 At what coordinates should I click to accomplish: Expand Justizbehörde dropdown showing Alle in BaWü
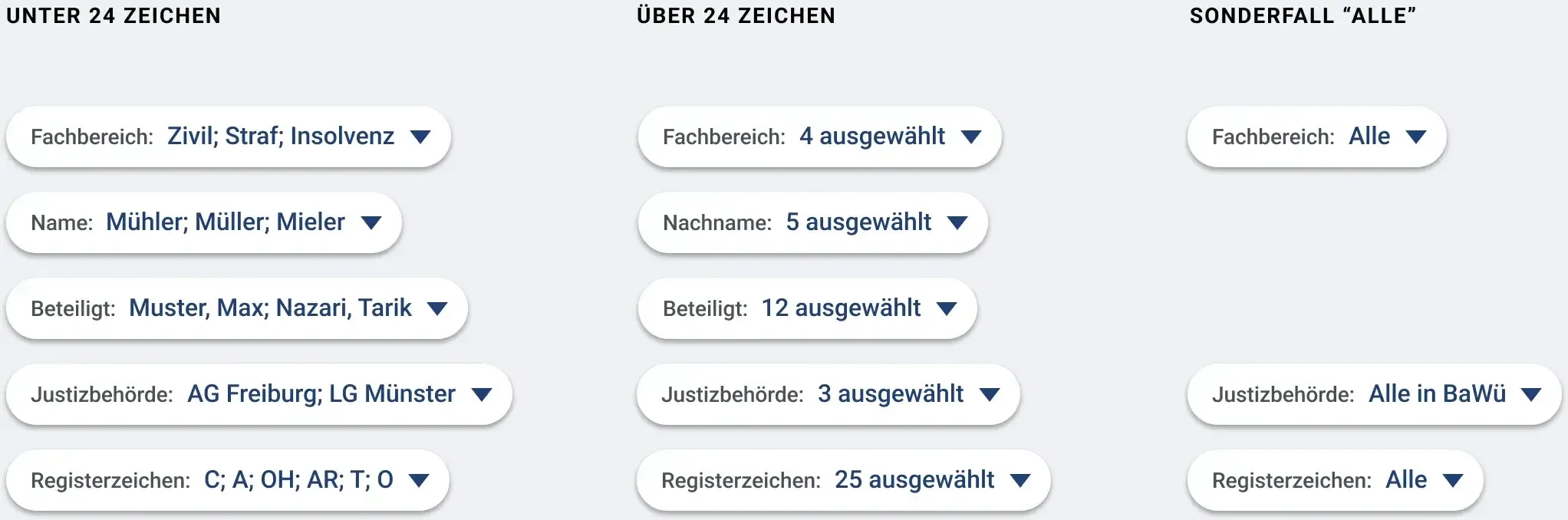point(1375,394)
